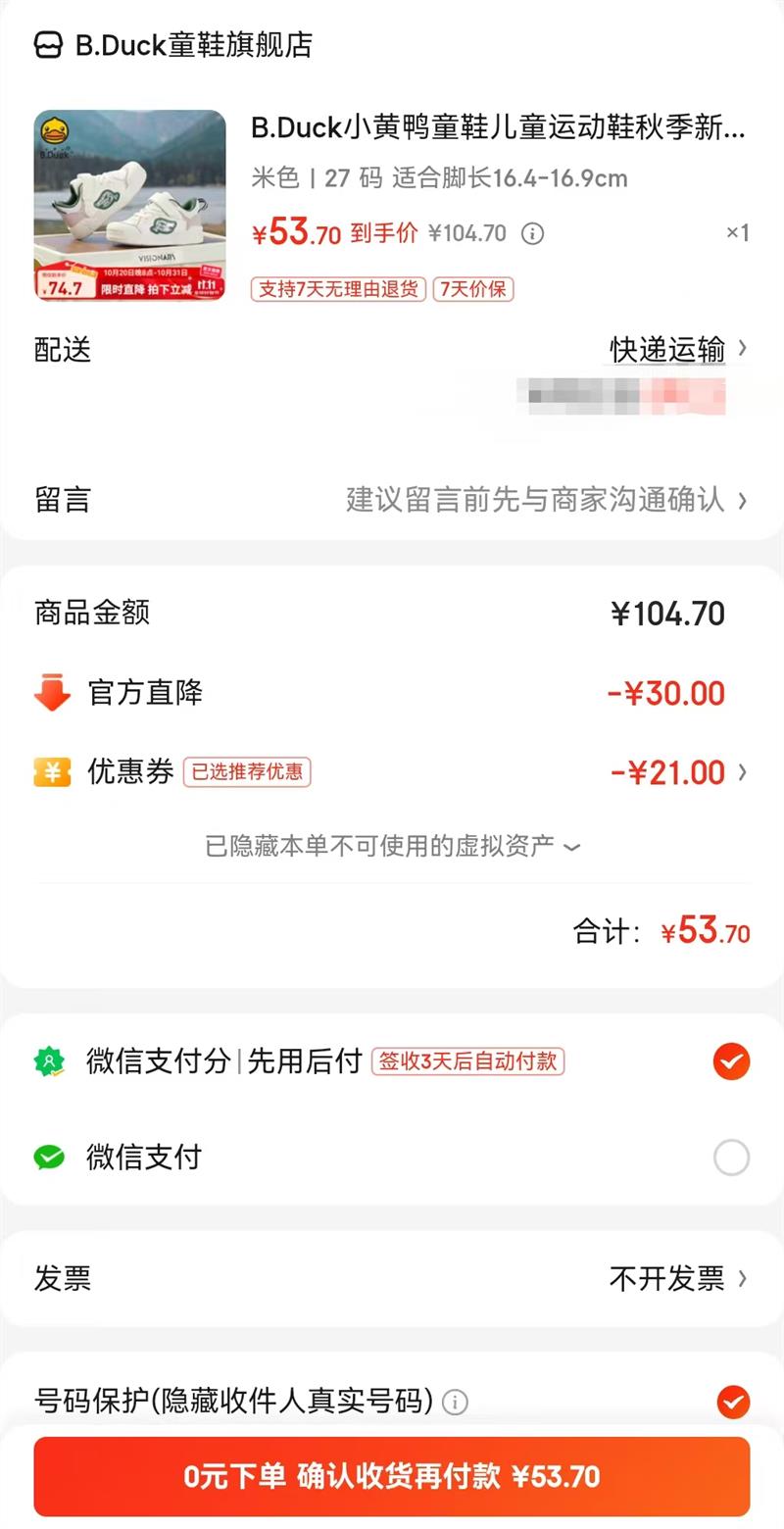The image size is (784, 1529).
Task: Expand 已隐藏本单不可使用的虚拟资产
Action: tap(392, 845)
